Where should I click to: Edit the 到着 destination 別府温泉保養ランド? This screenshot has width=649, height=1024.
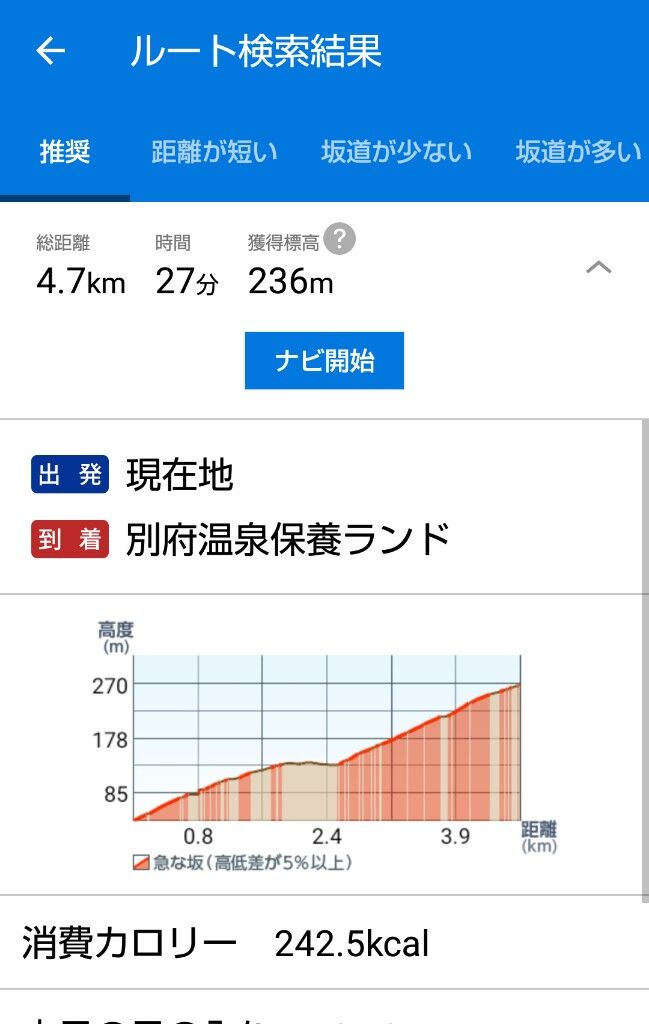[x=288, y=540]
